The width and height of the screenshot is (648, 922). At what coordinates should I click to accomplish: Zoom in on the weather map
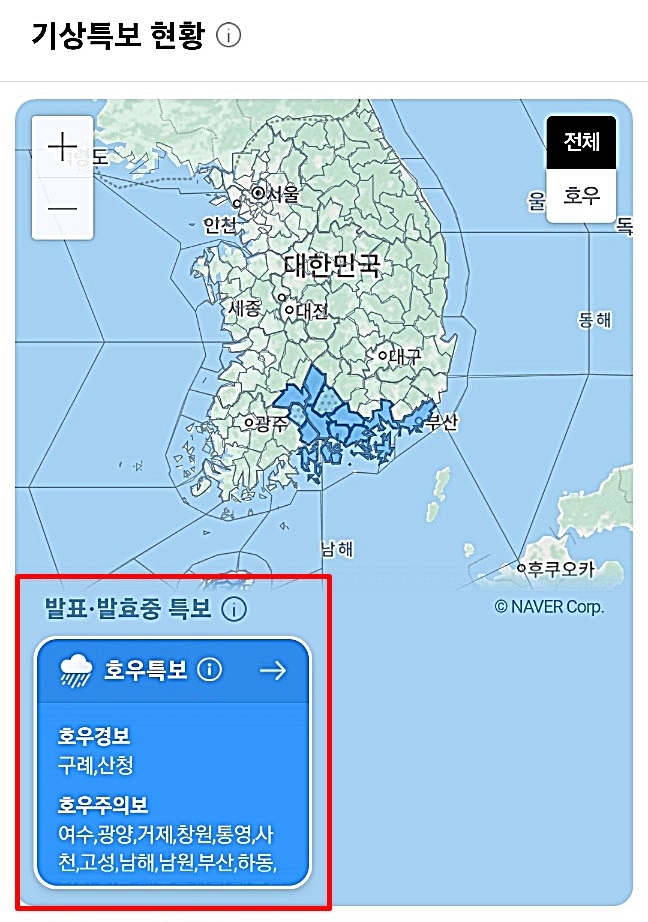[62, 147]
